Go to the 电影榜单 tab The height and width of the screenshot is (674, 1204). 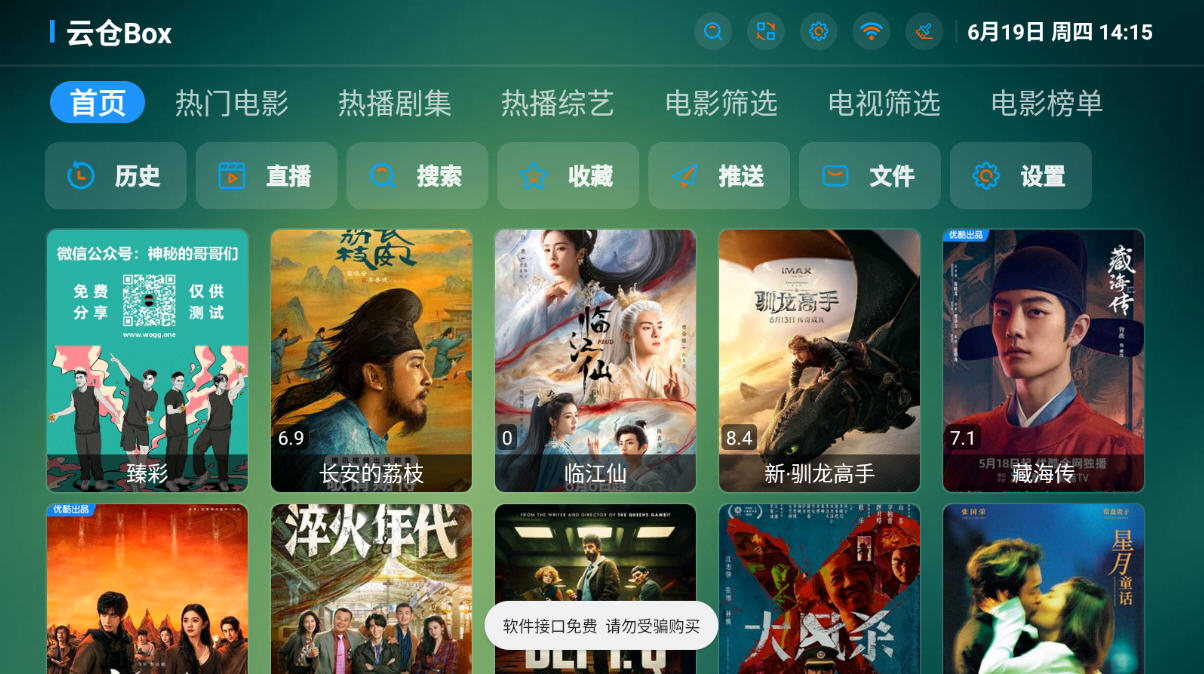pyautogui.click(x=1047, y=103)
